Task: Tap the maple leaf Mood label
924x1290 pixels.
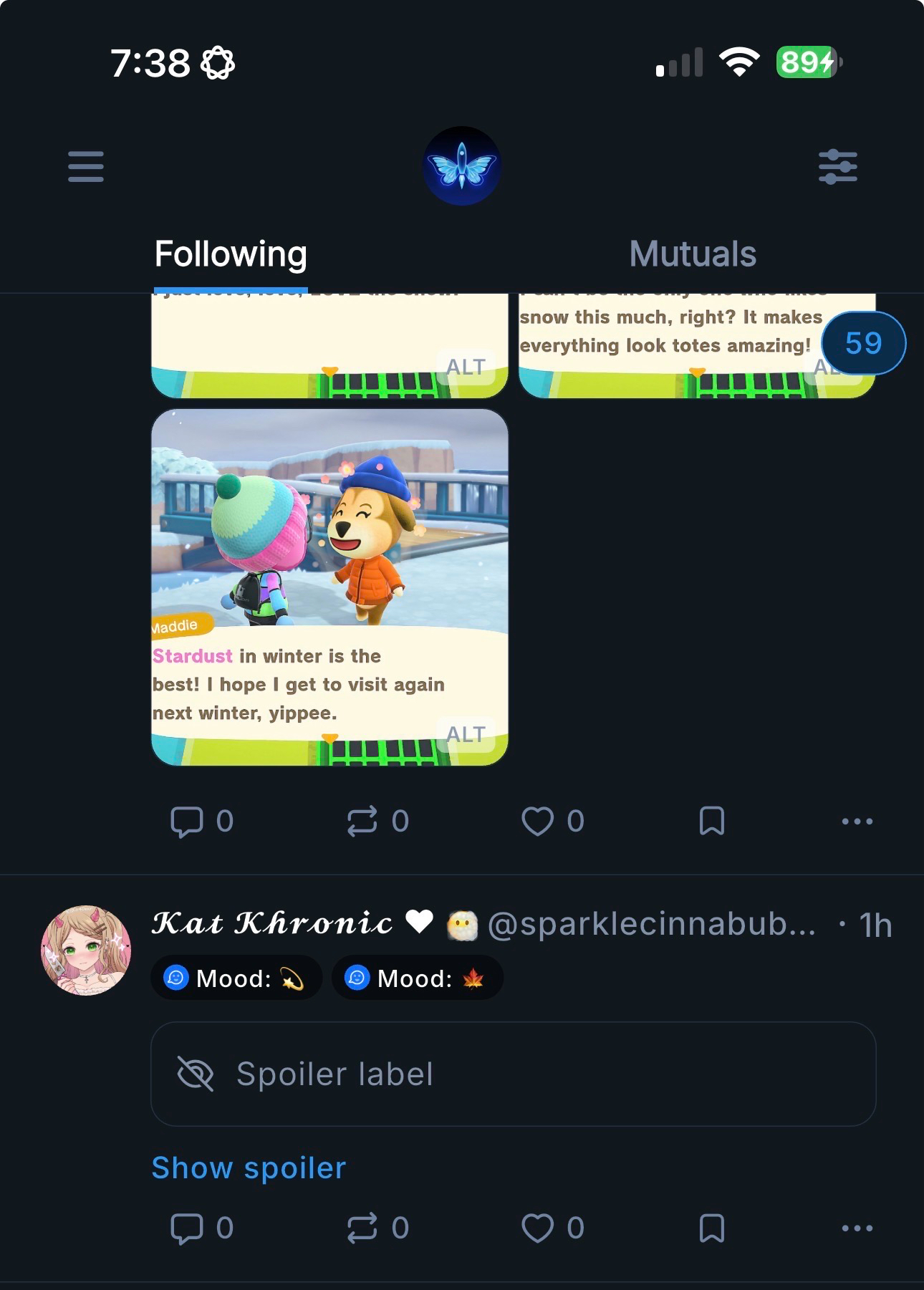Action: pyautogui.click(x=418, y=978)
